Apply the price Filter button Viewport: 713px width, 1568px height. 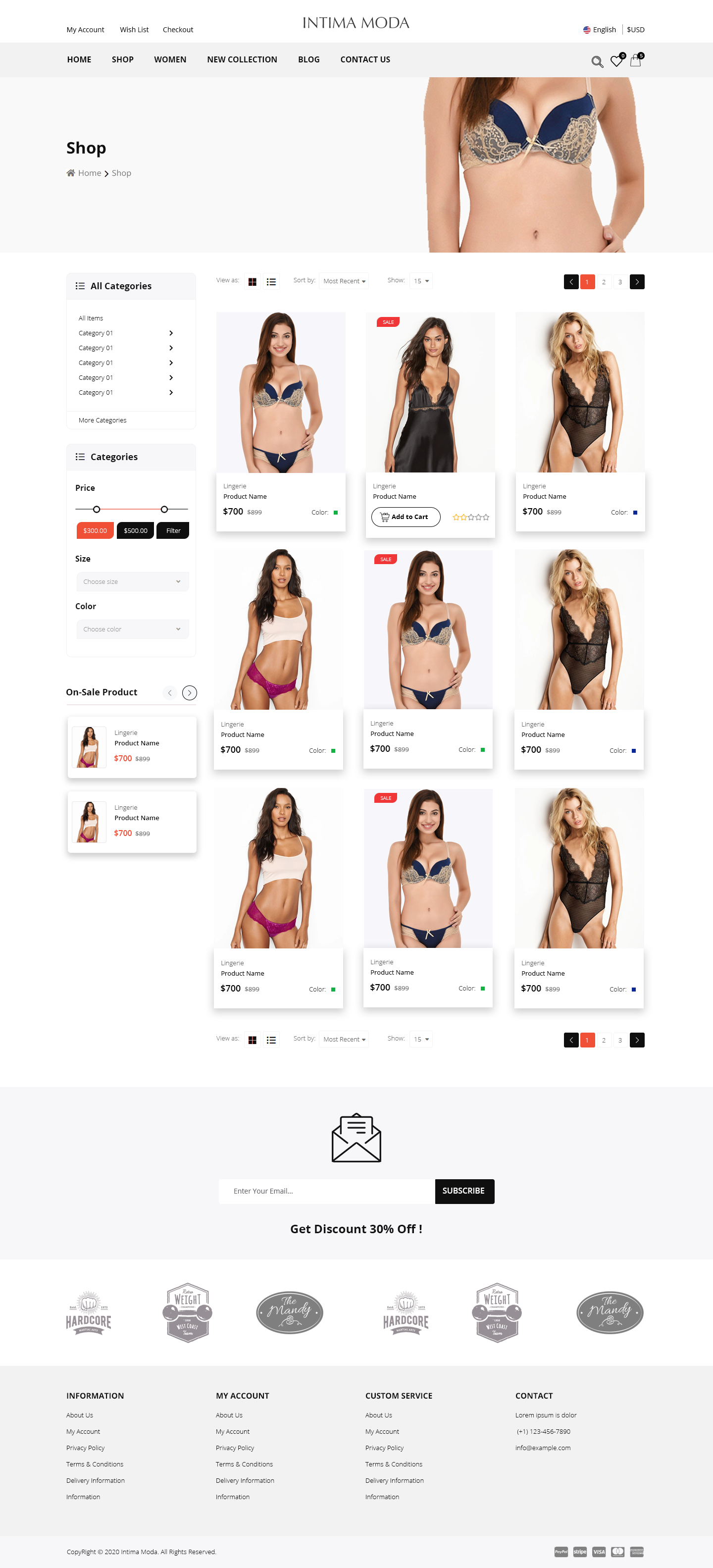(173, 530)
